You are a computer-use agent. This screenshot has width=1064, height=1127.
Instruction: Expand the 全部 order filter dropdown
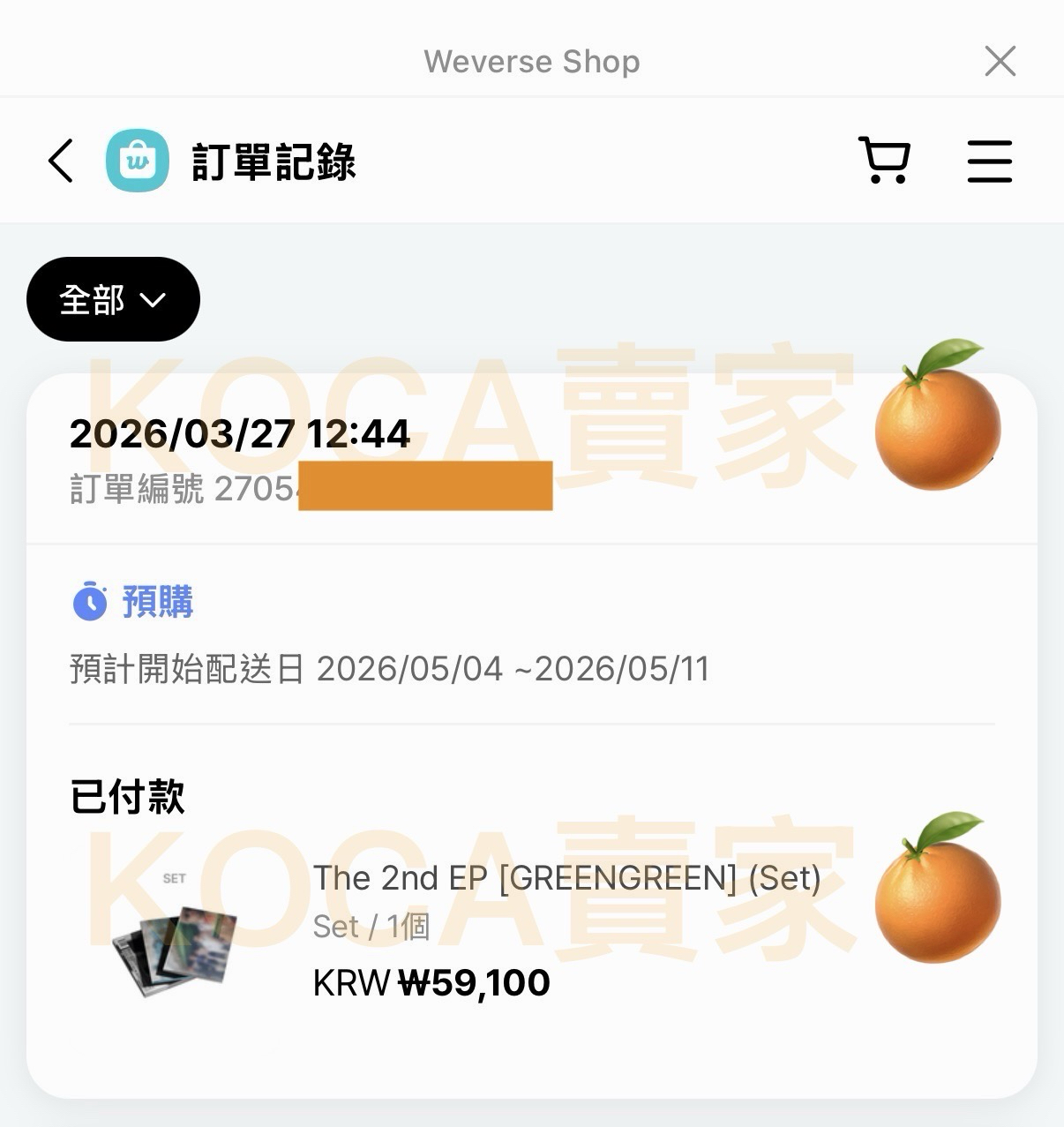click(x=113, y=300)
